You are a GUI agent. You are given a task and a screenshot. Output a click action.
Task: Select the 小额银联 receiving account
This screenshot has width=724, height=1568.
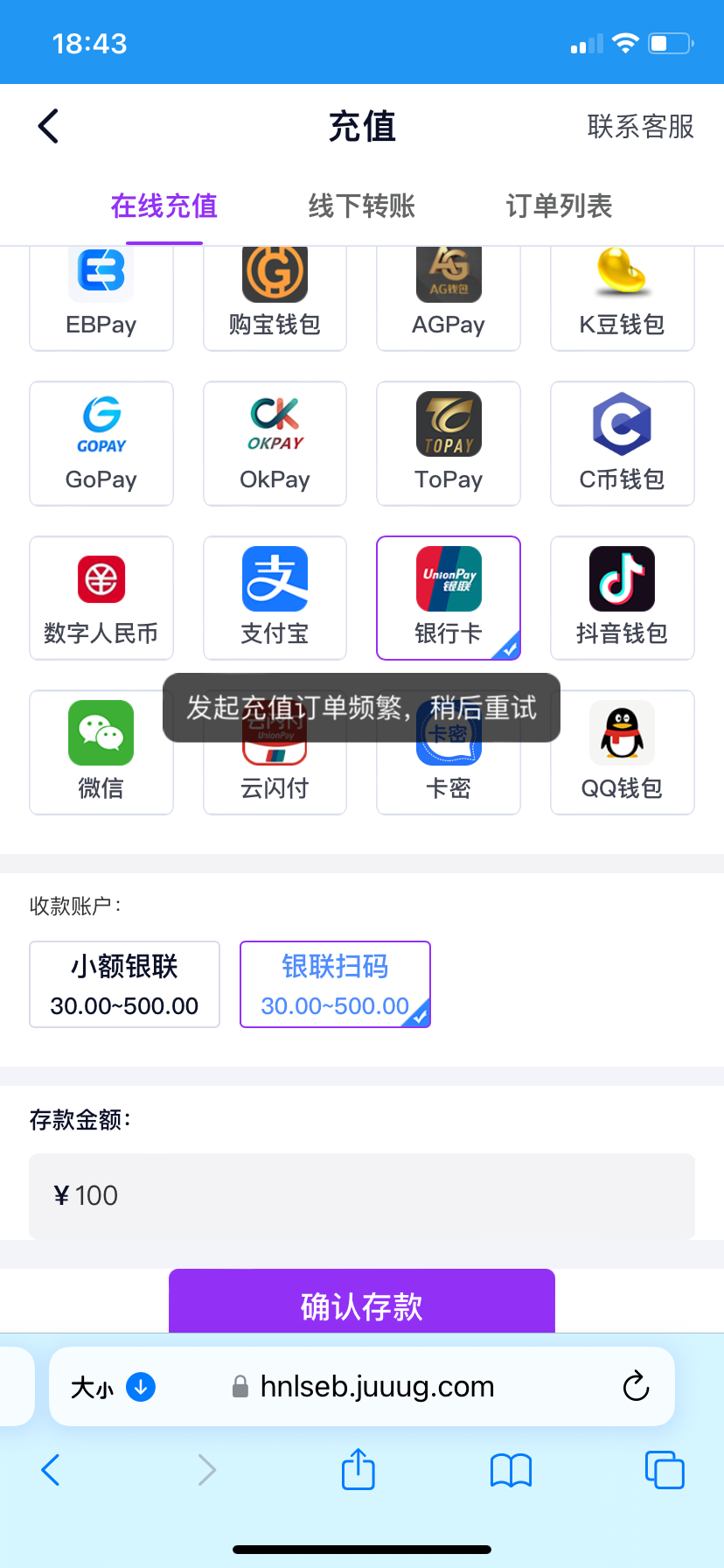(x=124, y=984)
